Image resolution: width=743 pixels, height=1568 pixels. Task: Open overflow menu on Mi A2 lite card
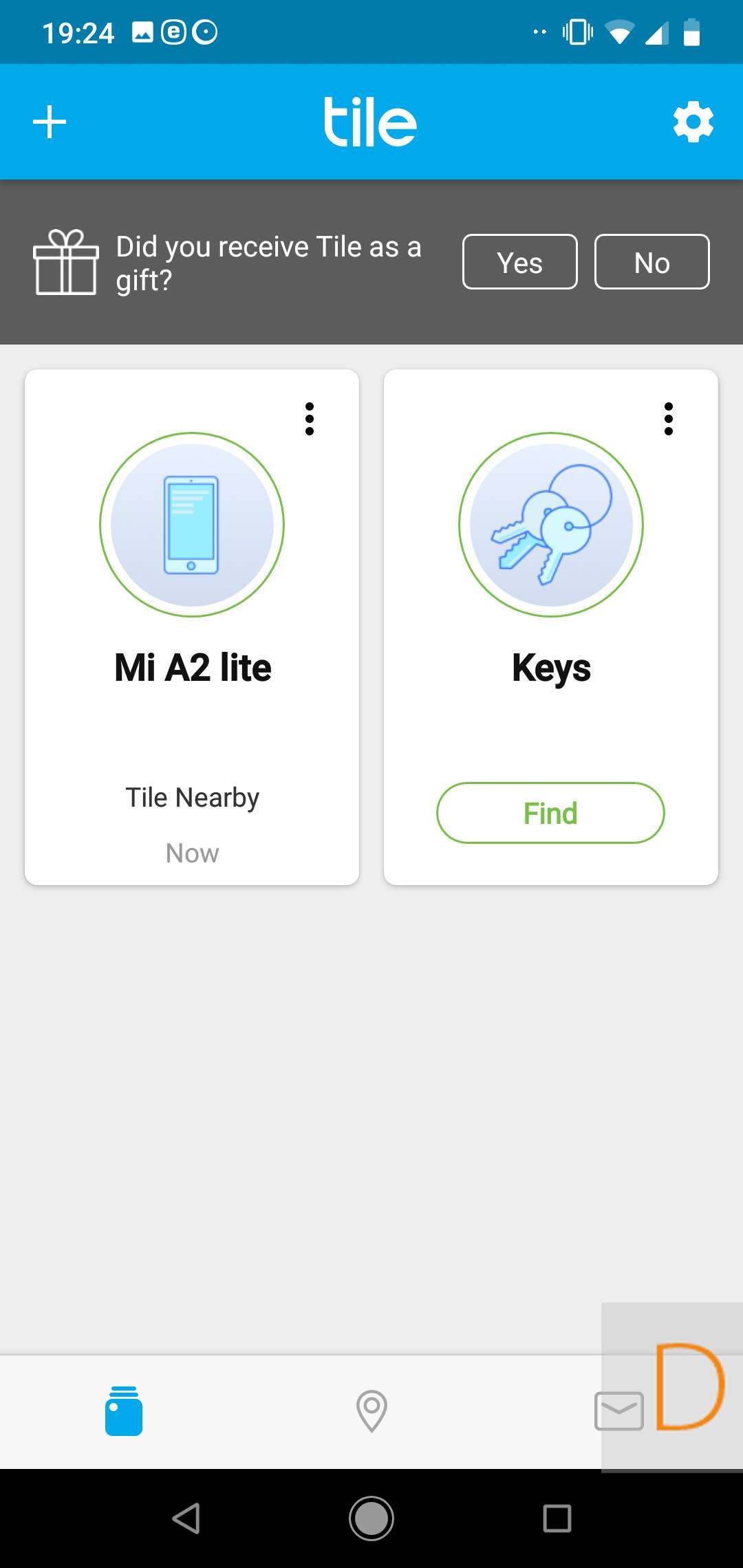(x=310, y=419)
